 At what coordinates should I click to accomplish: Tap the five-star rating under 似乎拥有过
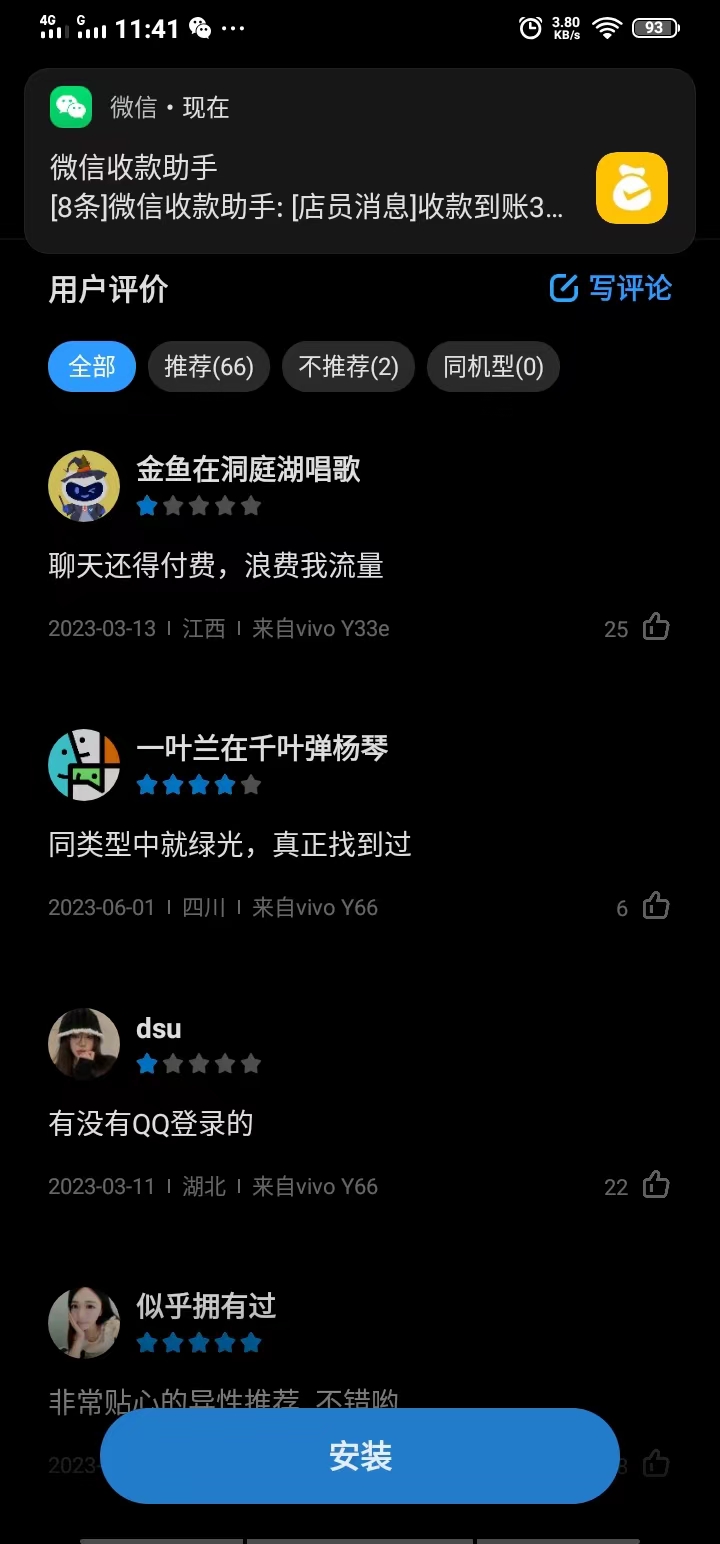point(199,1342)
